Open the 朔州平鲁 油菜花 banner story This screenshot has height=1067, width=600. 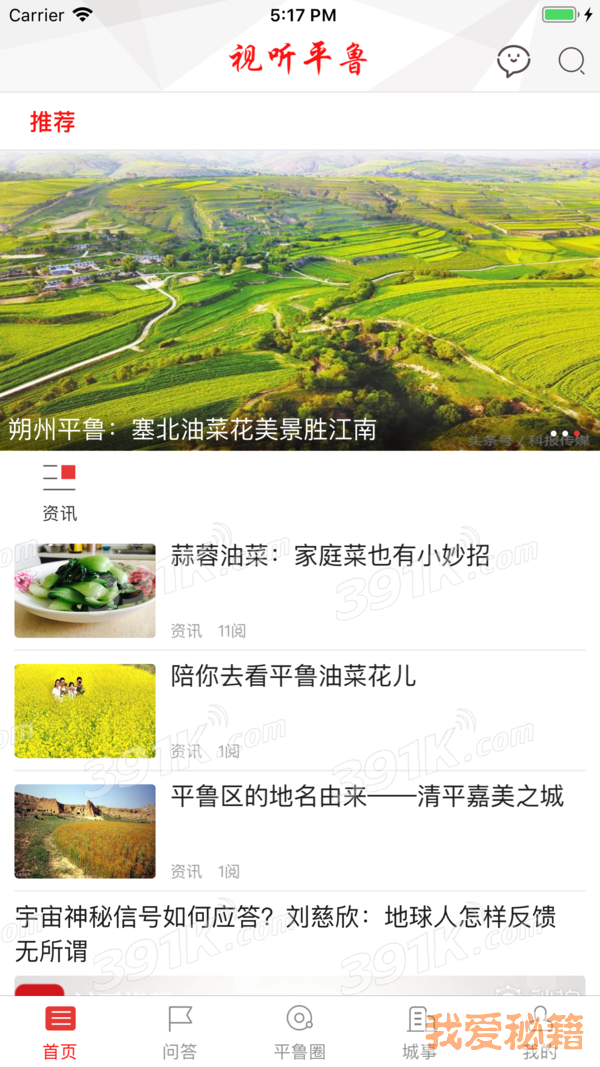(300, 300)
